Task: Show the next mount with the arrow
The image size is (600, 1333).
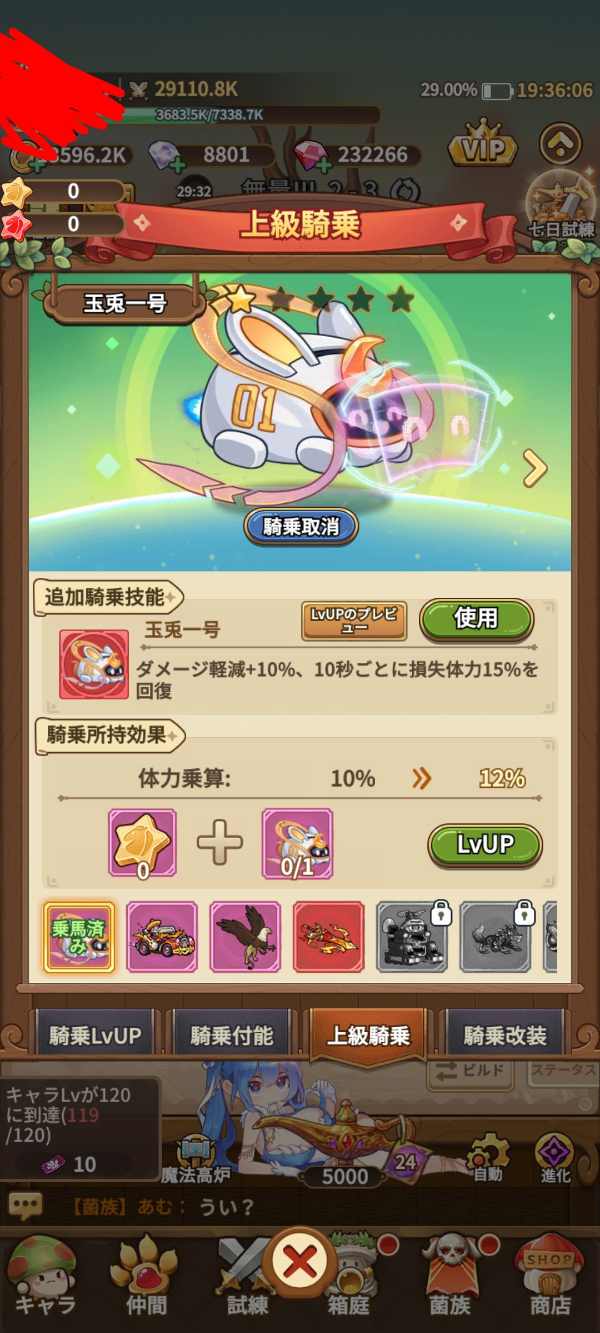Action: (535, 467)
